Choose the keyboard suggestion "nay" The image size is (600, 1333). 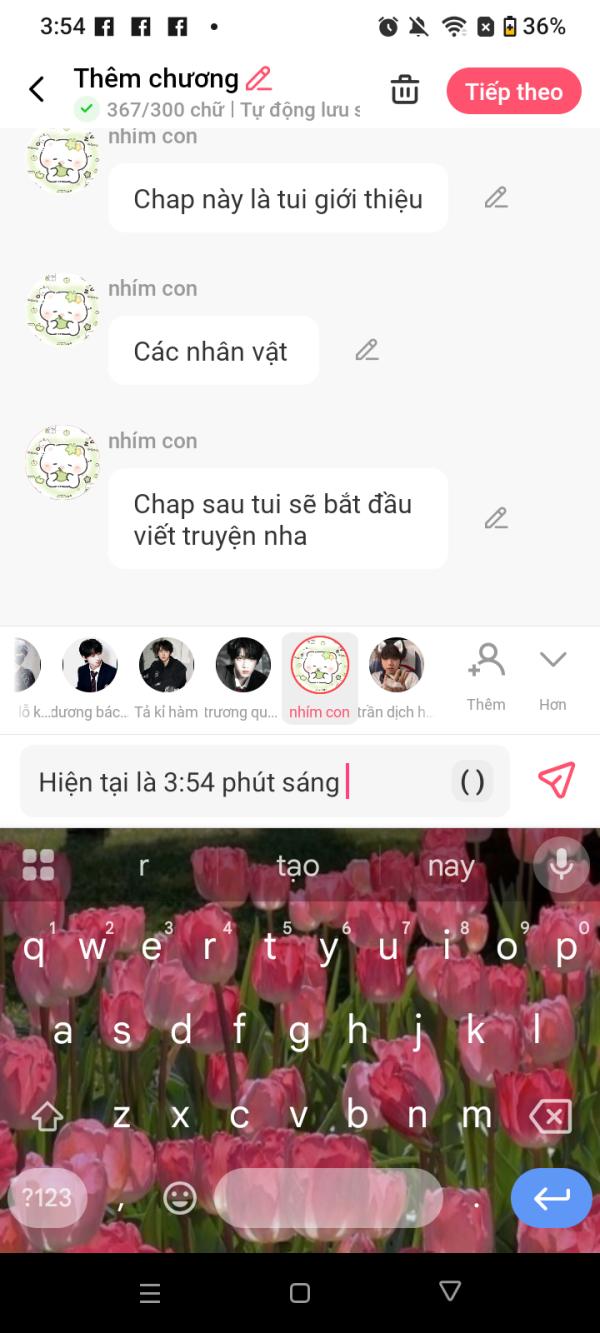(x=450, y=866)
